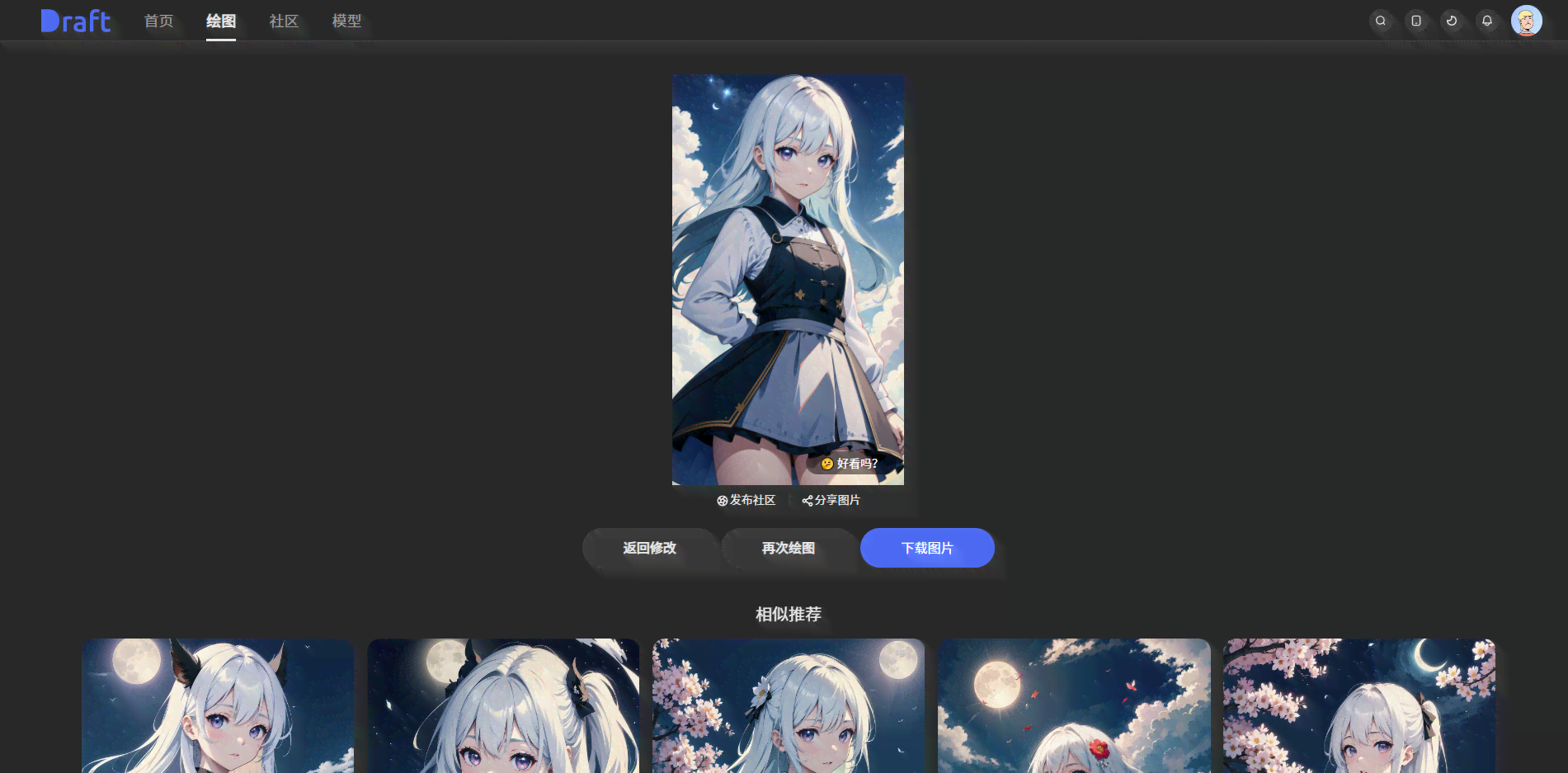Select the 绘图 tab
Screen dimensions: 1568x773
221,21
